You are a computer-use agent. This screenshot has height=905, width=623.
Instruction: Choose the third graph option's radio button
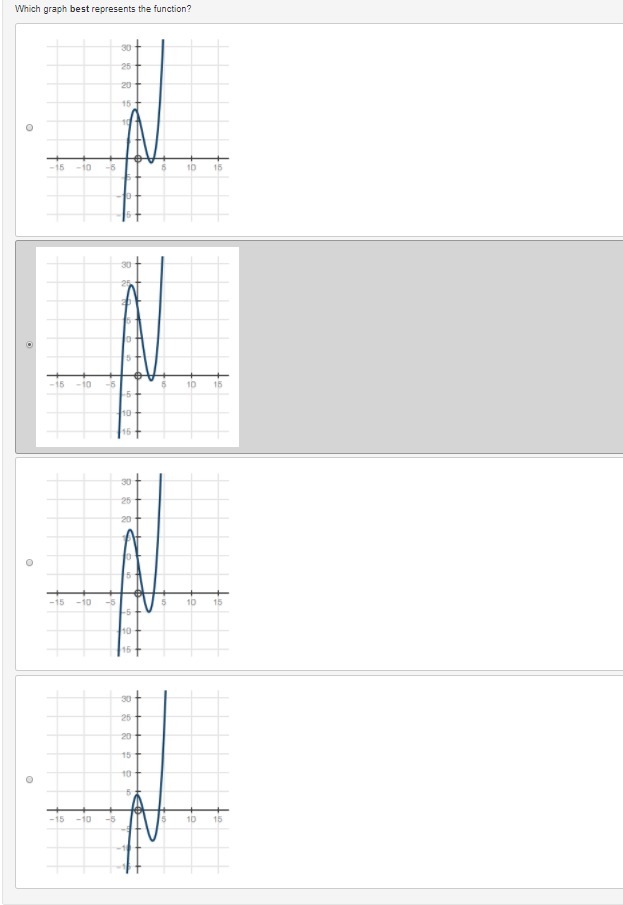(x=29, y=563)
